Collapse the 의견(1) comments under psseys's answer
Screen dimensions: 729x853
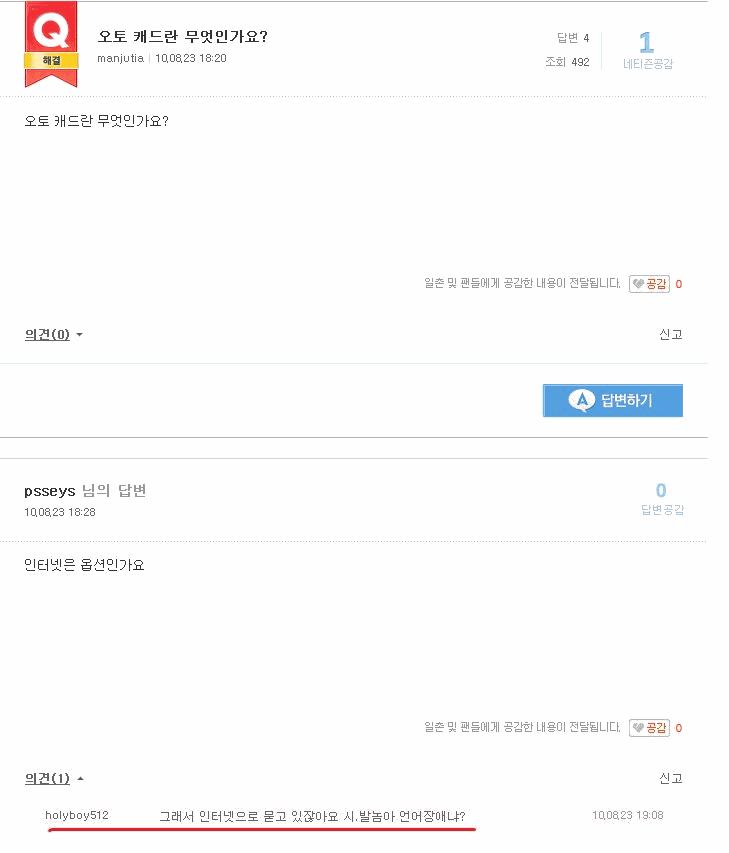coord(53,779)
